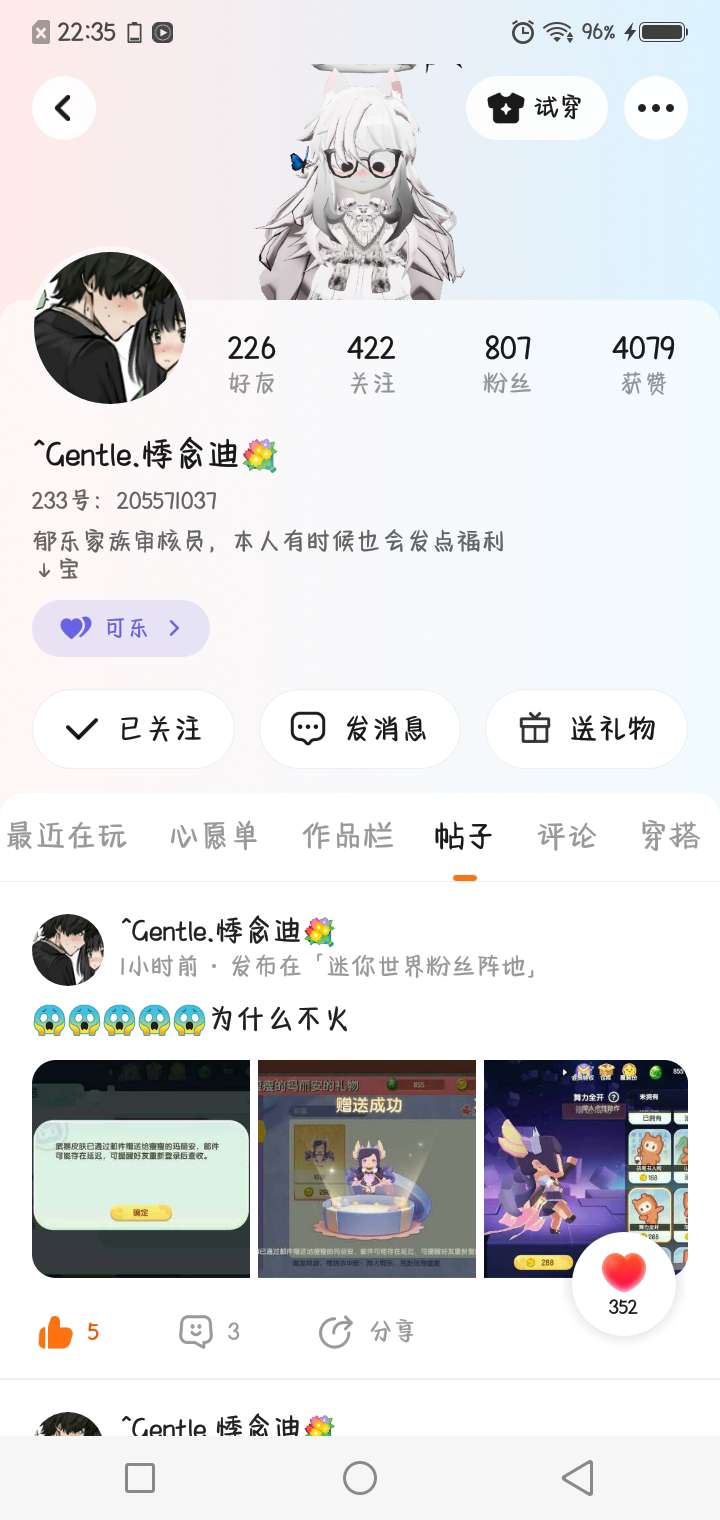Switch to the 穿搭 tab
The width and height of the screenshot is (720, 1520).
[x=670, y=836]
